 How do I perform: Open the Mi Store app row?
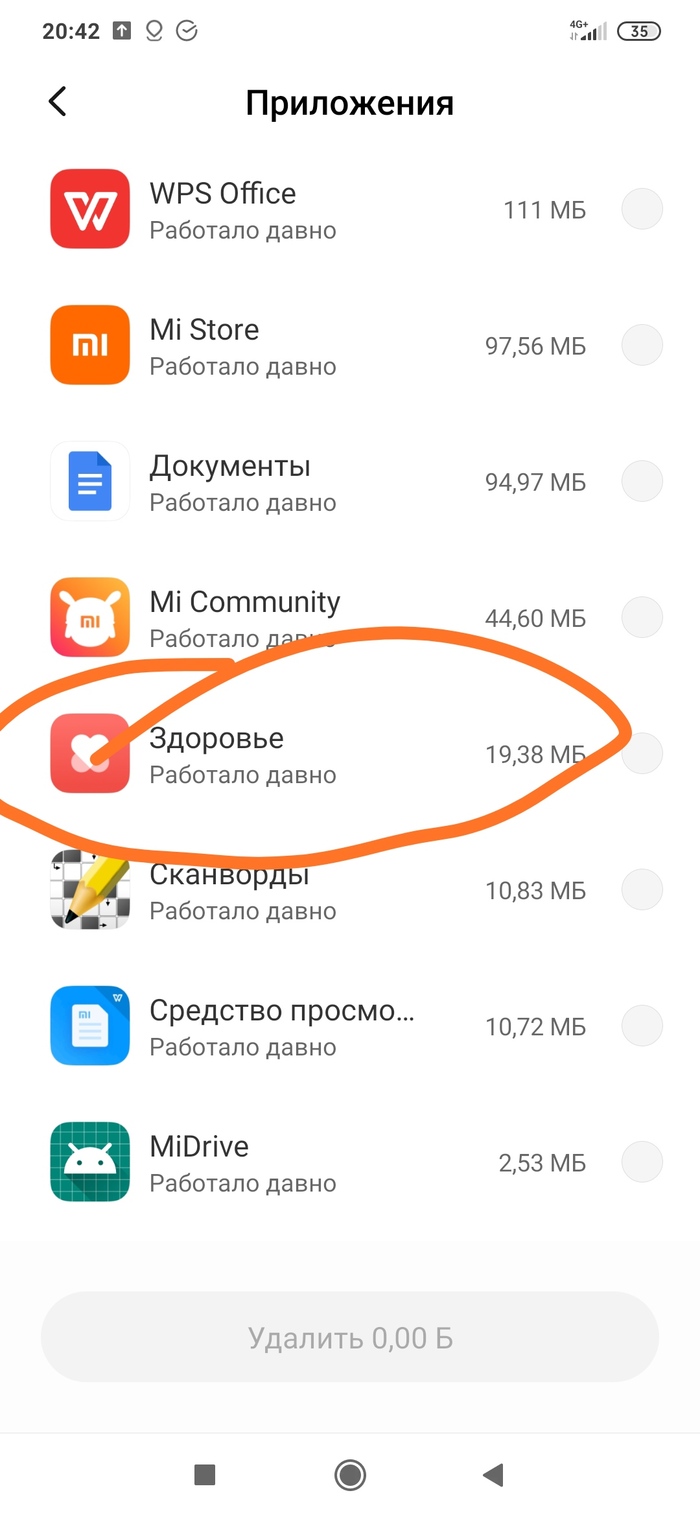click(300, 346)
